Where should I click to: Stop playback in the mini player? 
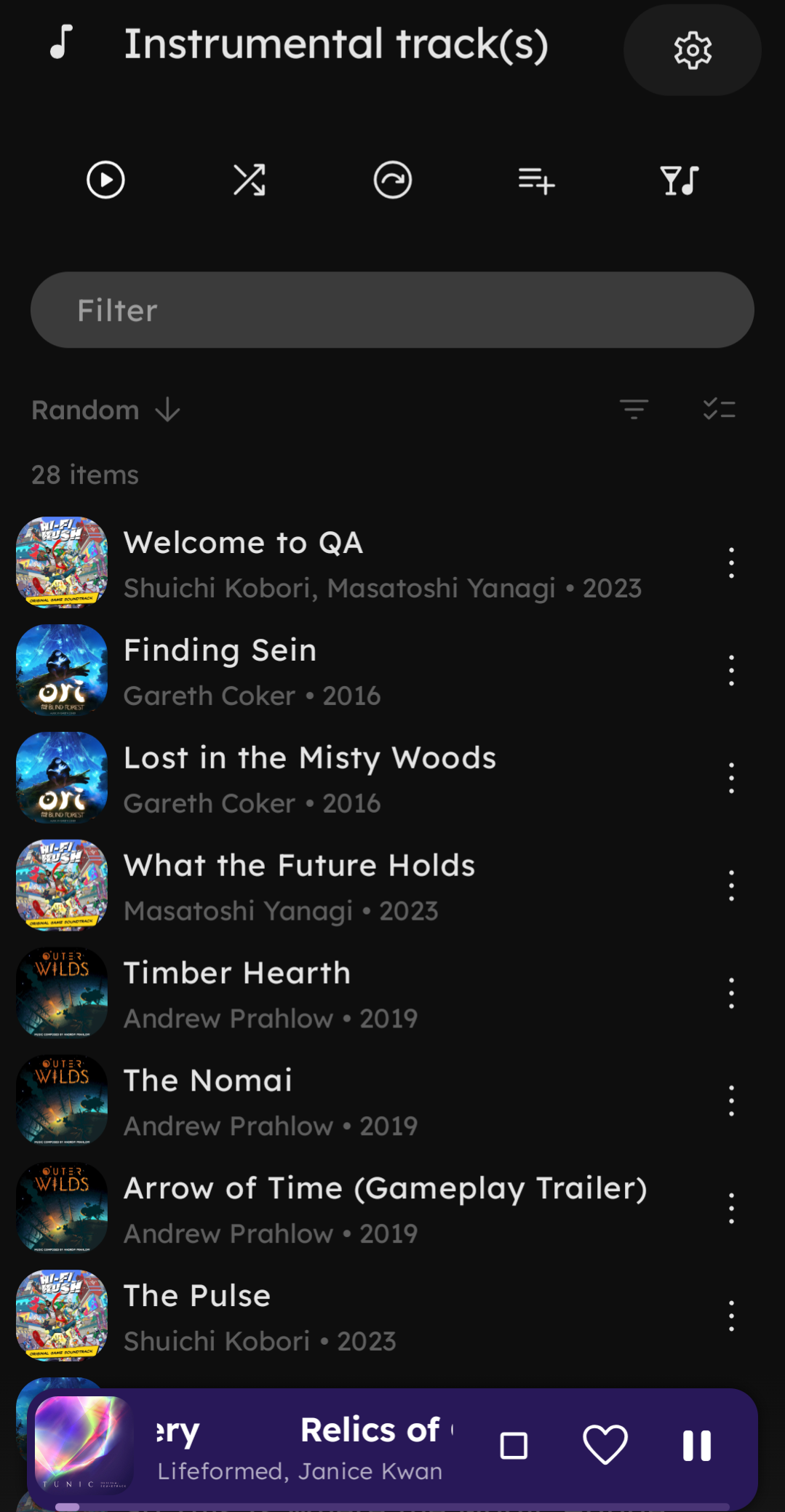point(514,1445)
